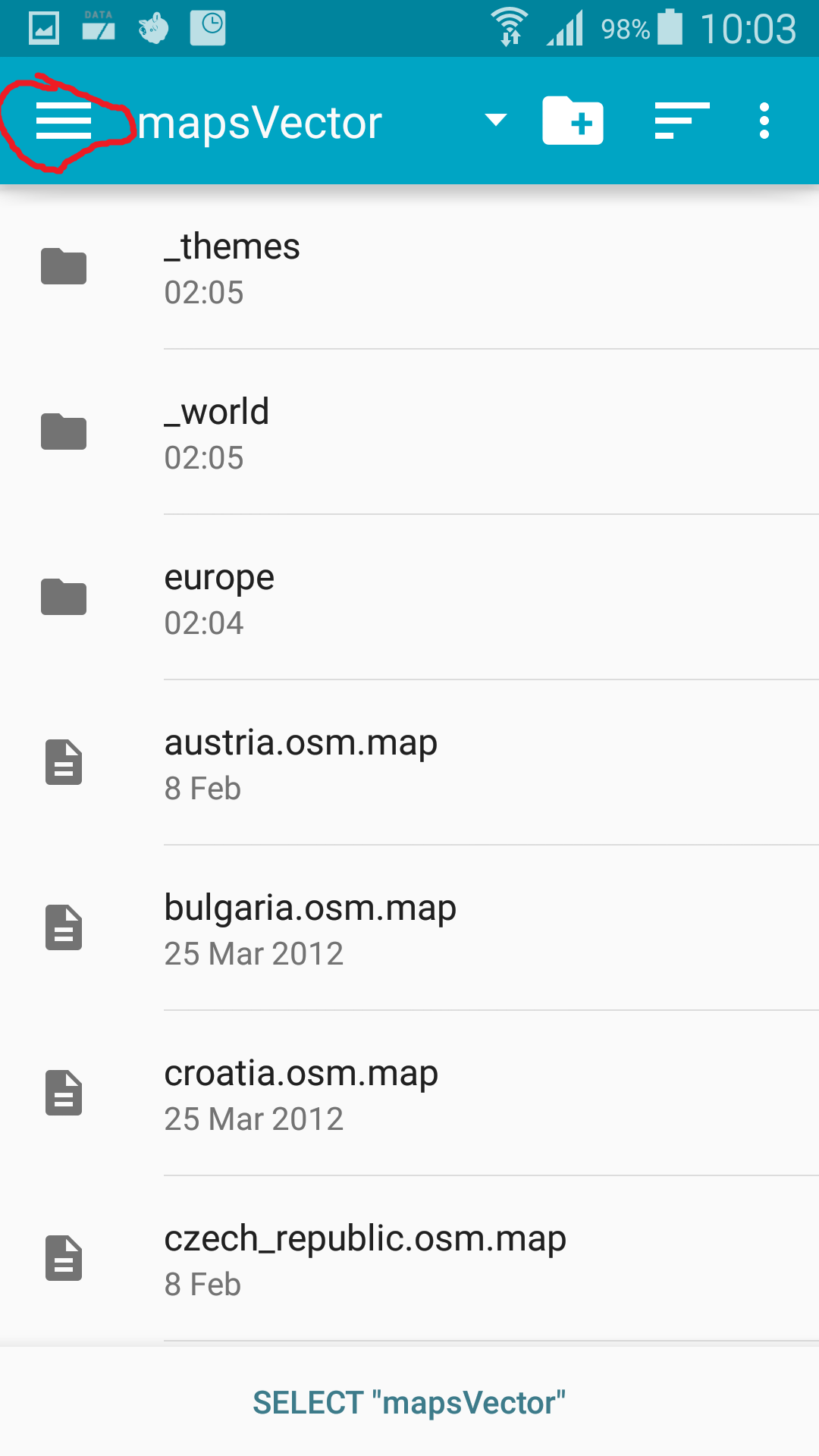Open the sort options

[x=682, y=121]
